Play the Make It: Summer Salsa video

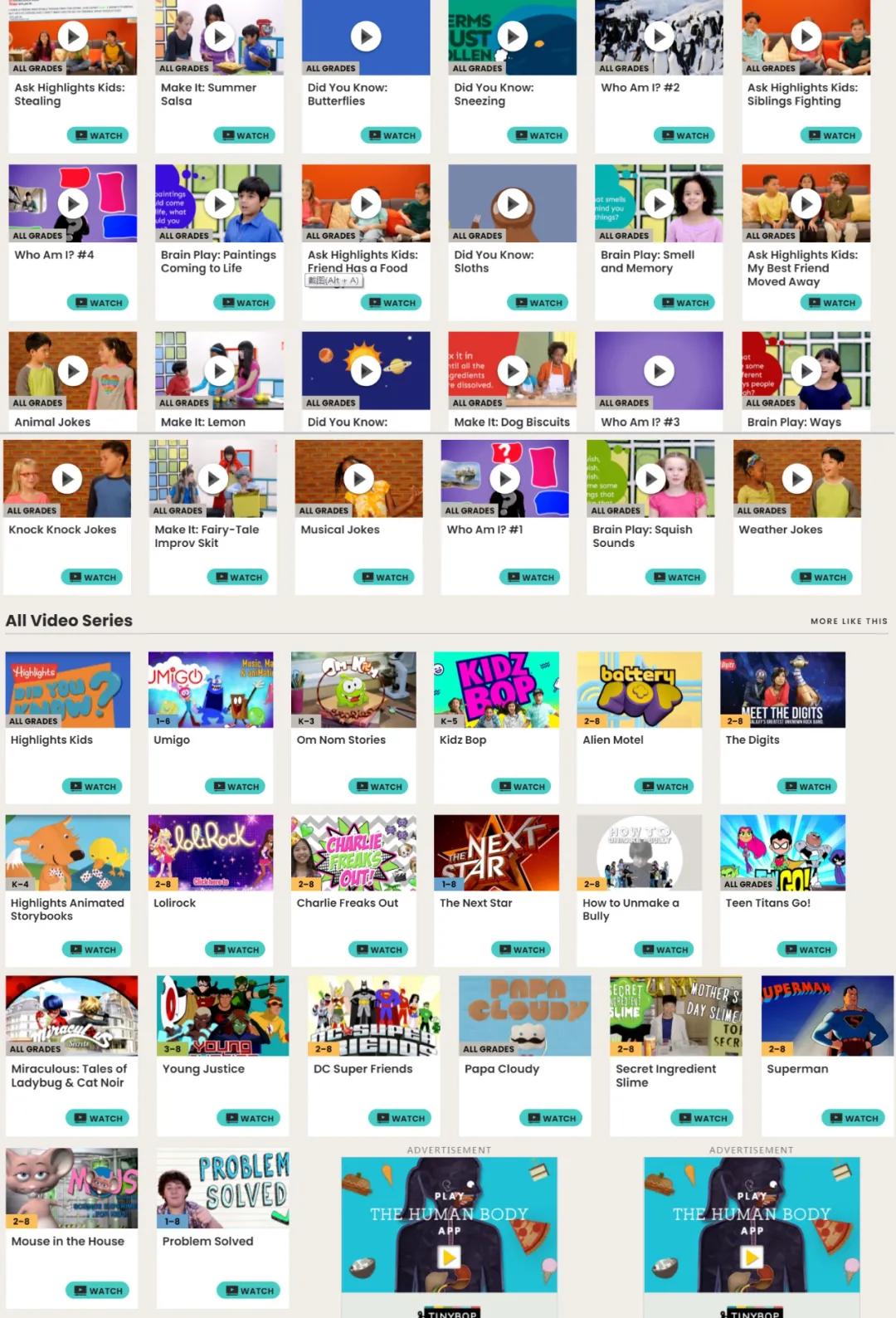point(219,37)
